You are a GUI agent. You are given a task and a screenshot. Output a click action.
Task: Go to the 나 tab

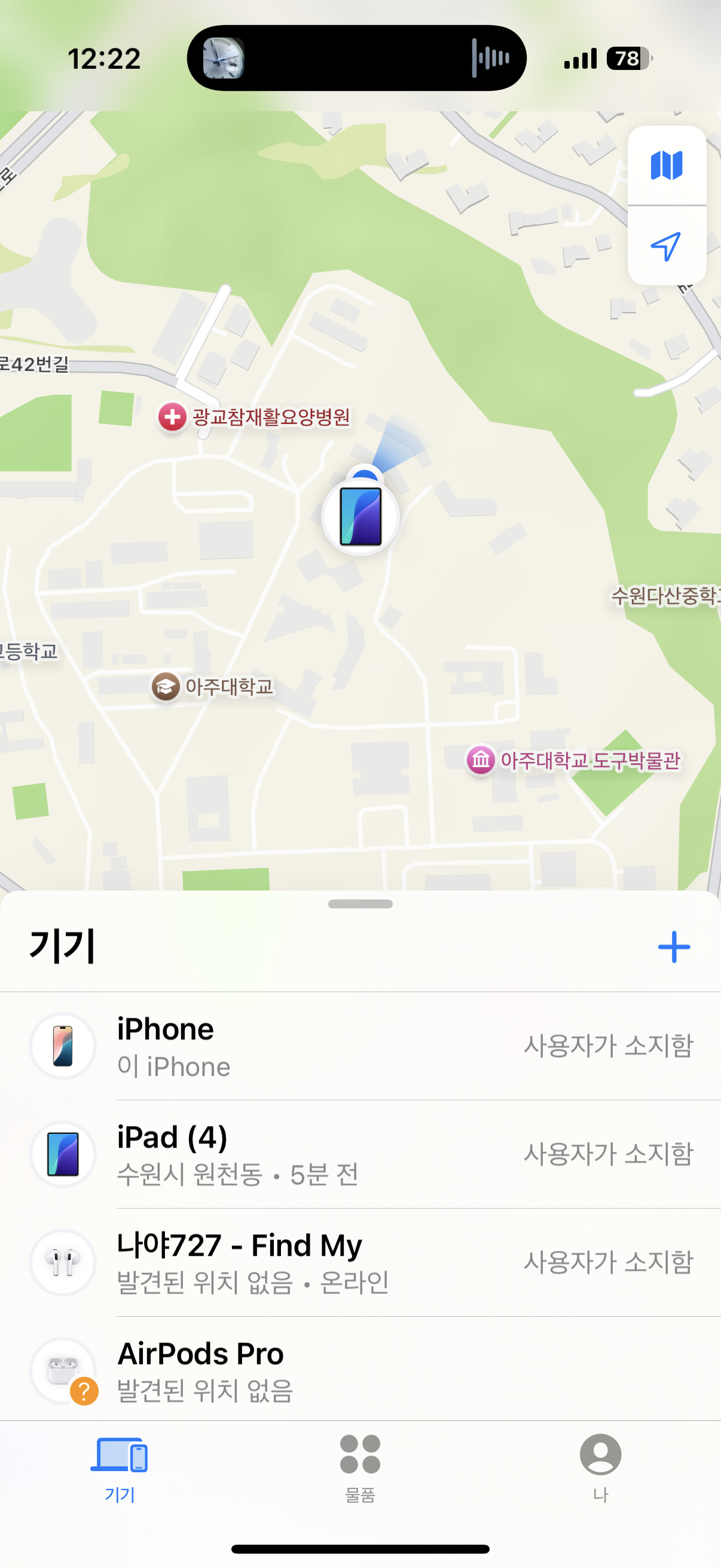pyautogui.click(x=600, y=1466)
